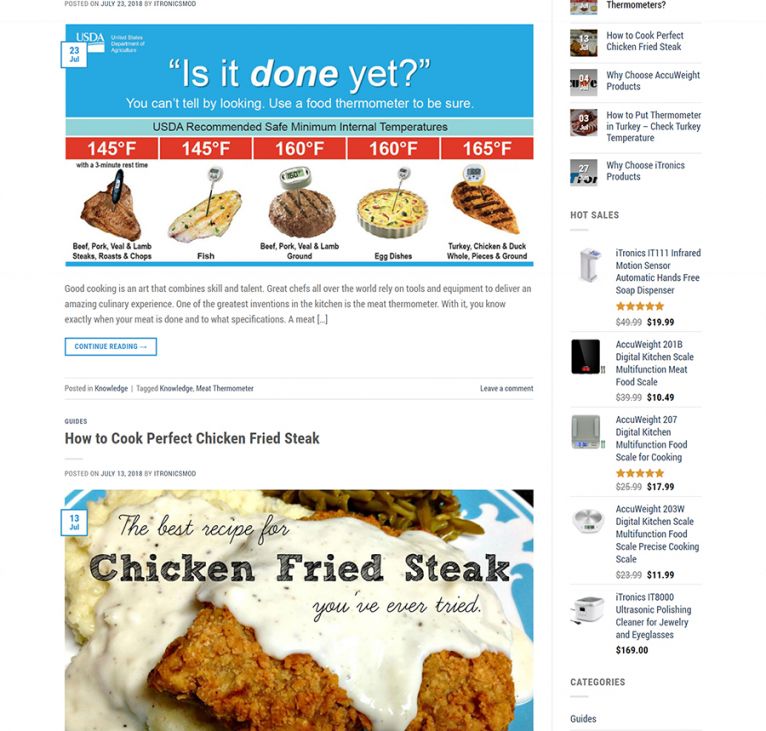Open the Meat Thermometer tag
The height and width of the screenshot is (731, 766).
(224, 388)
